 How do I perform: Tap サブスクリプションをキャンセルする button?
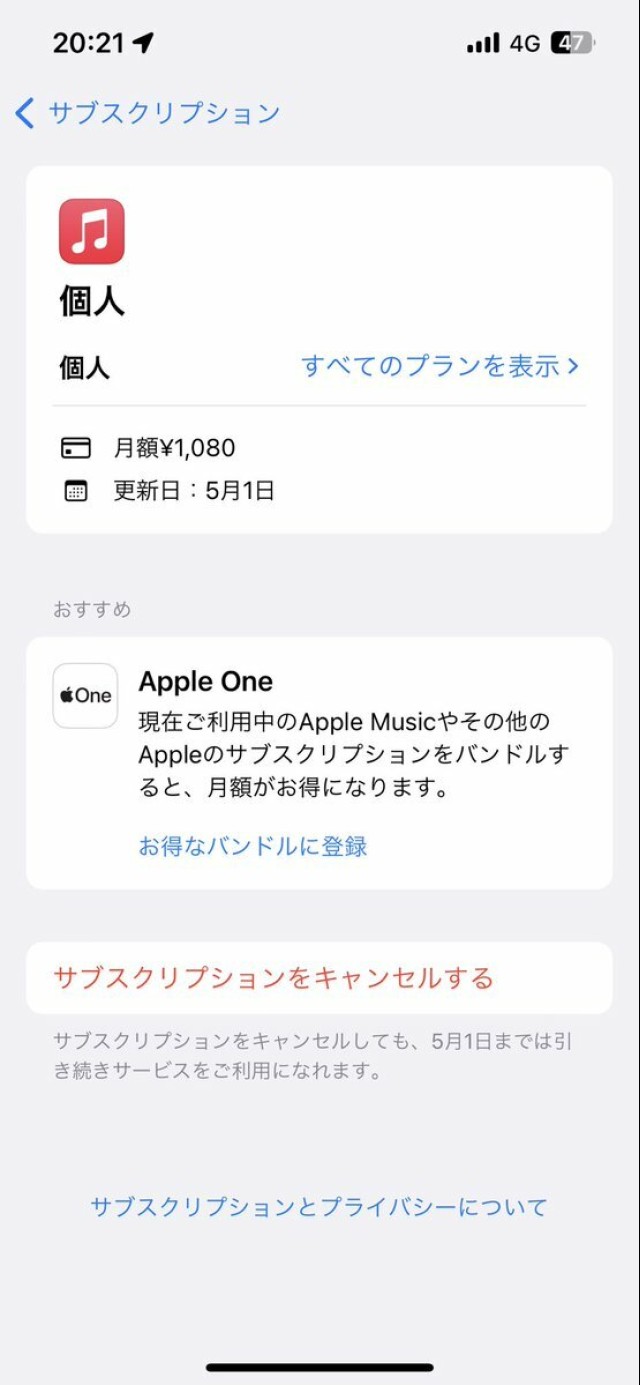click(274, 977)
